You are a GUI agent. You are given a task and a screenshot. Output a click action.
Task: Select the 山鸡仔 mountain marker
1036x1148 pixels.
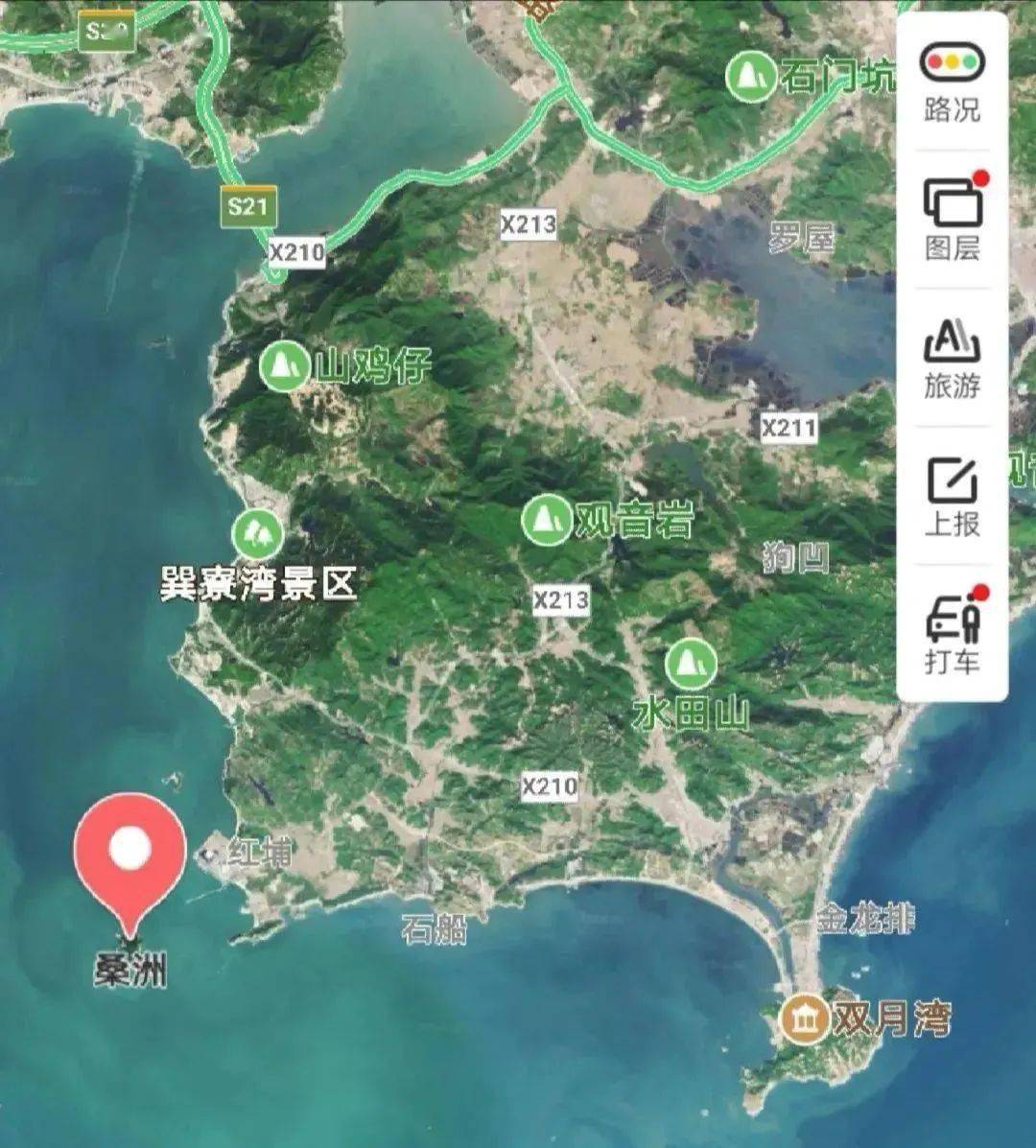tap(283, 366)
